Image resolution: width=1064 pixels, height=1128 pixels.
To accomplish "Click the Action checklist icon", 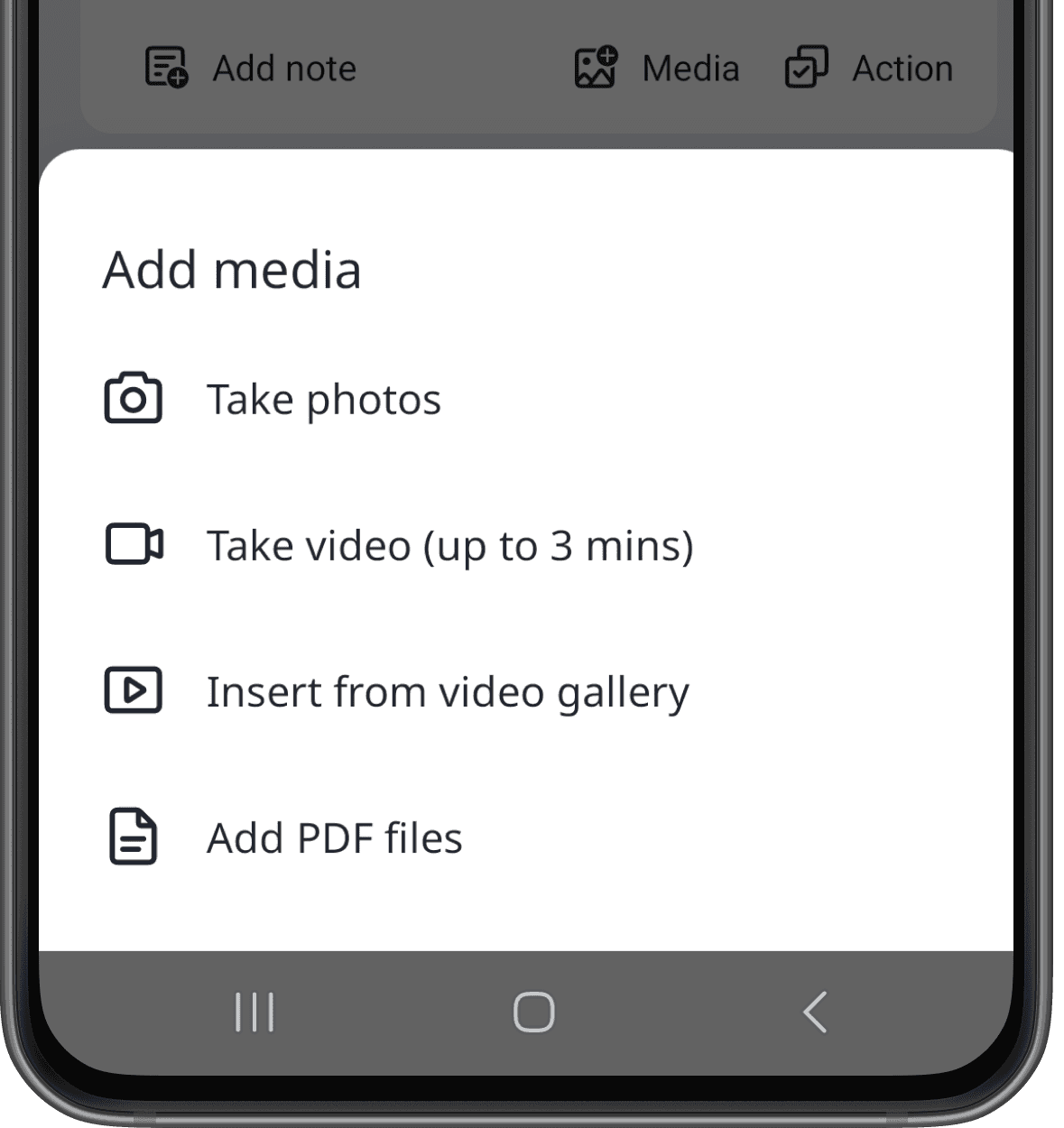I will 808,67.
